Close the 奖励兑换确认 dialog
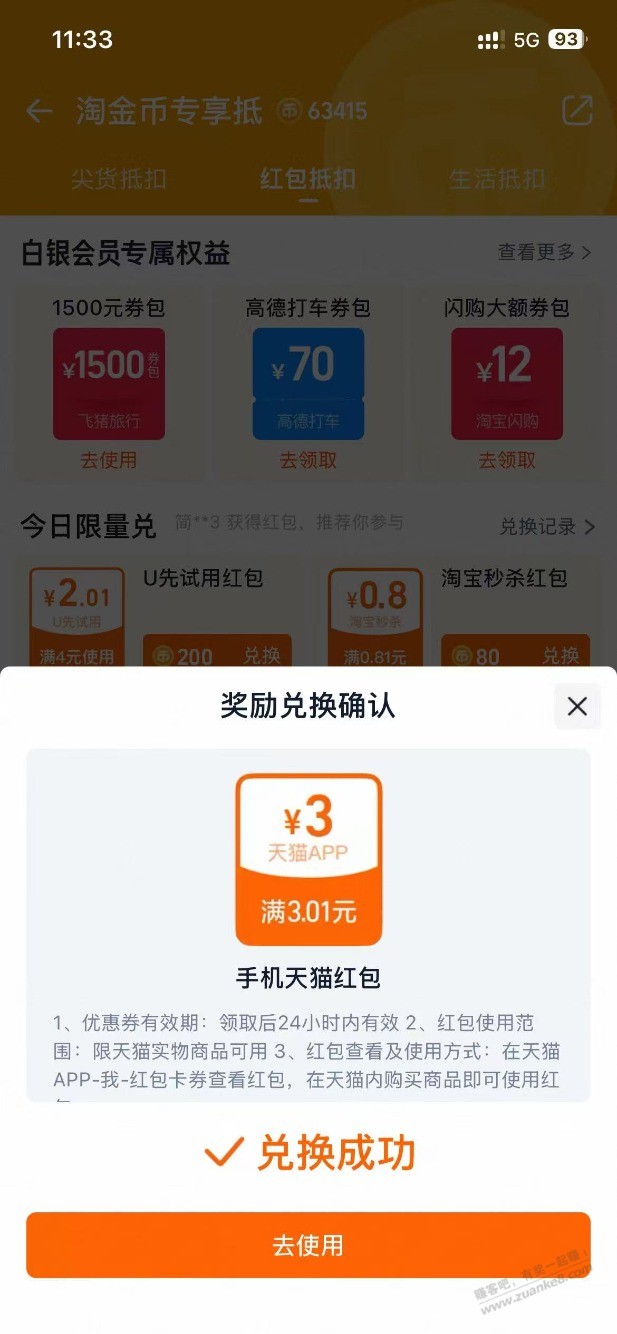The height and width of the screenshot is (1334, 617). click(577, 706)
